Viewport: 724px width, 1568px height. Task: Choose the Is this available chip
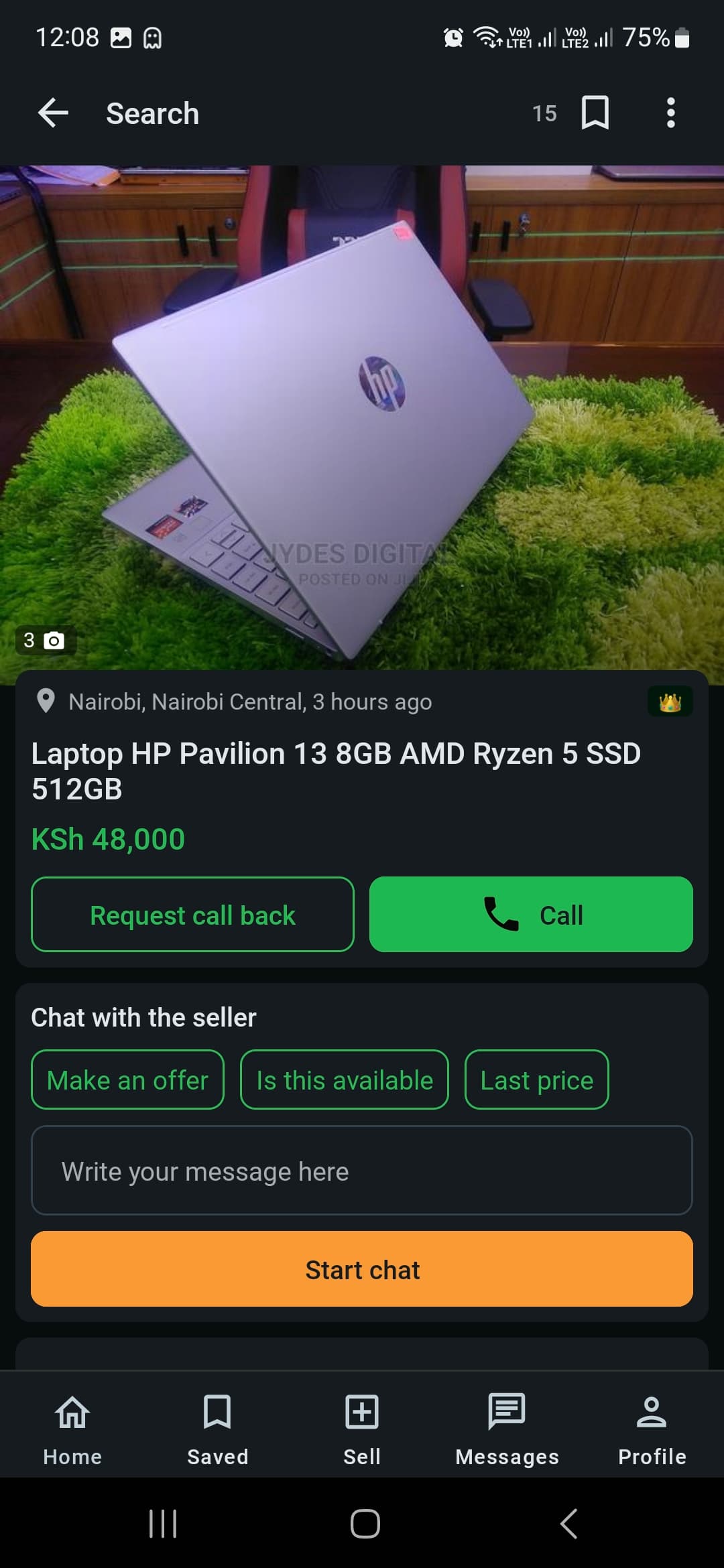345,1080
